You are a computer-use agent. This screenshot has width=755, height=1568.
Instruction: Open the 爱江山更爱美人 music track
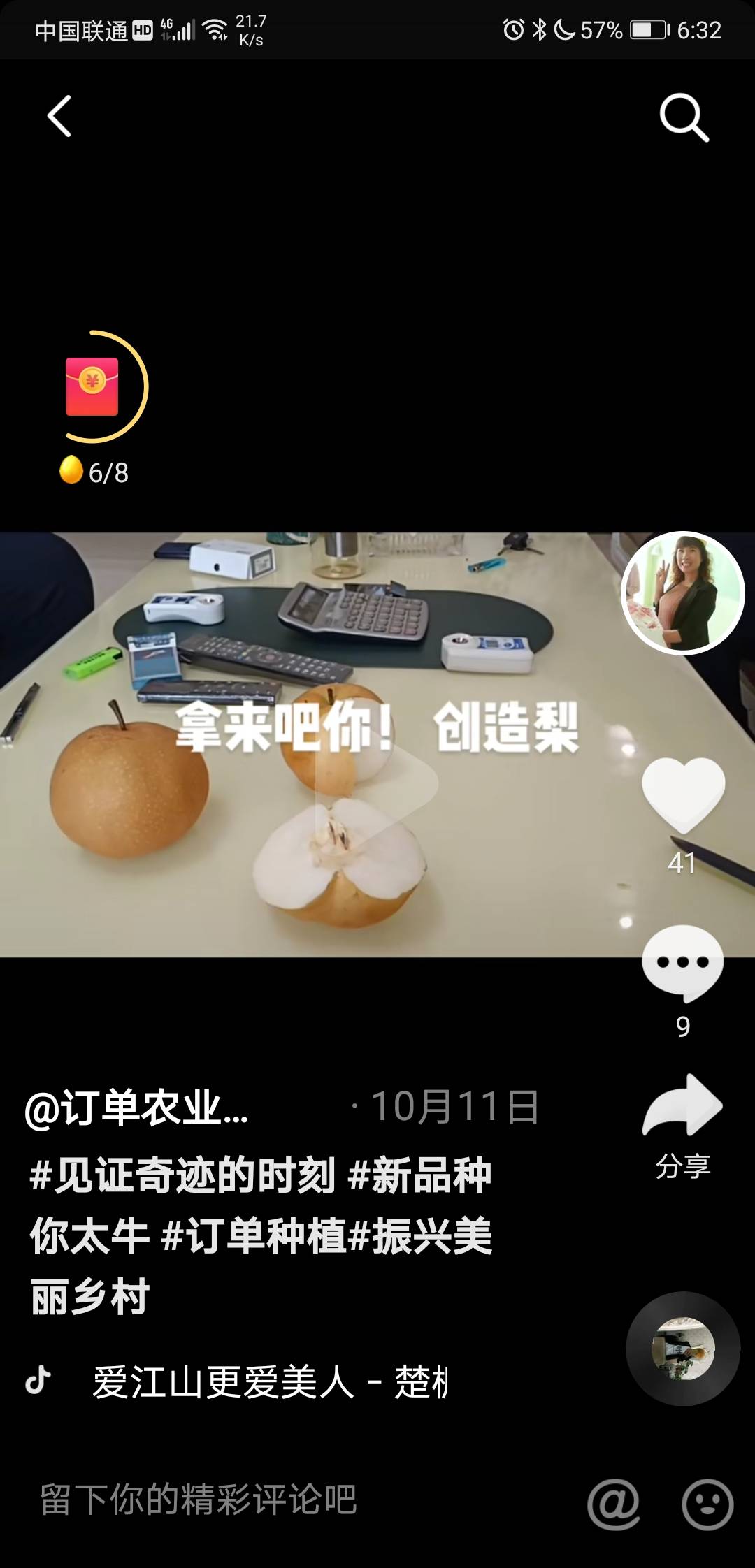pos(269,1381)
